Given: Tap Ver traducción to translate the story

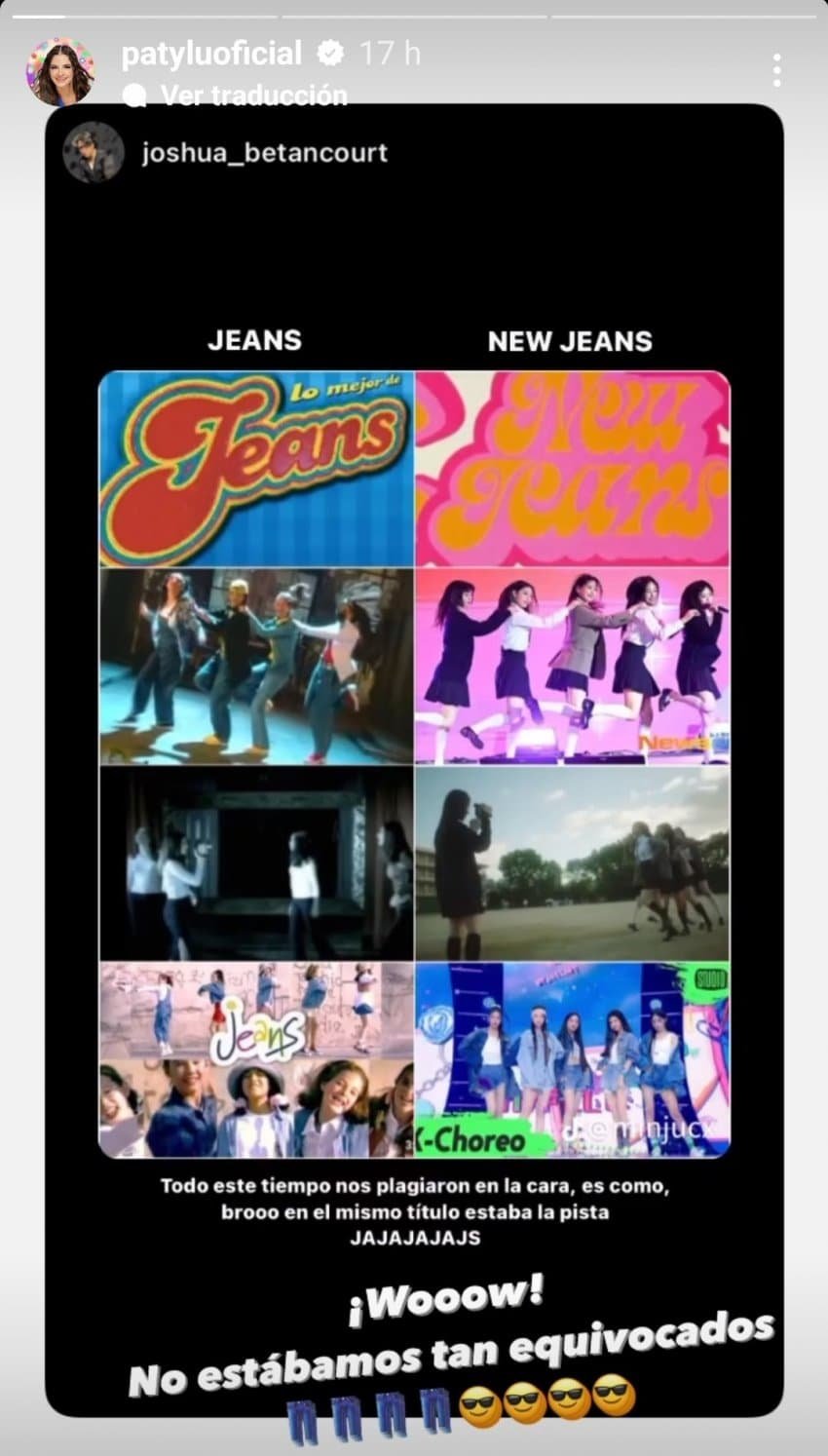Looking at the screenshot, I should coord(253,96).
